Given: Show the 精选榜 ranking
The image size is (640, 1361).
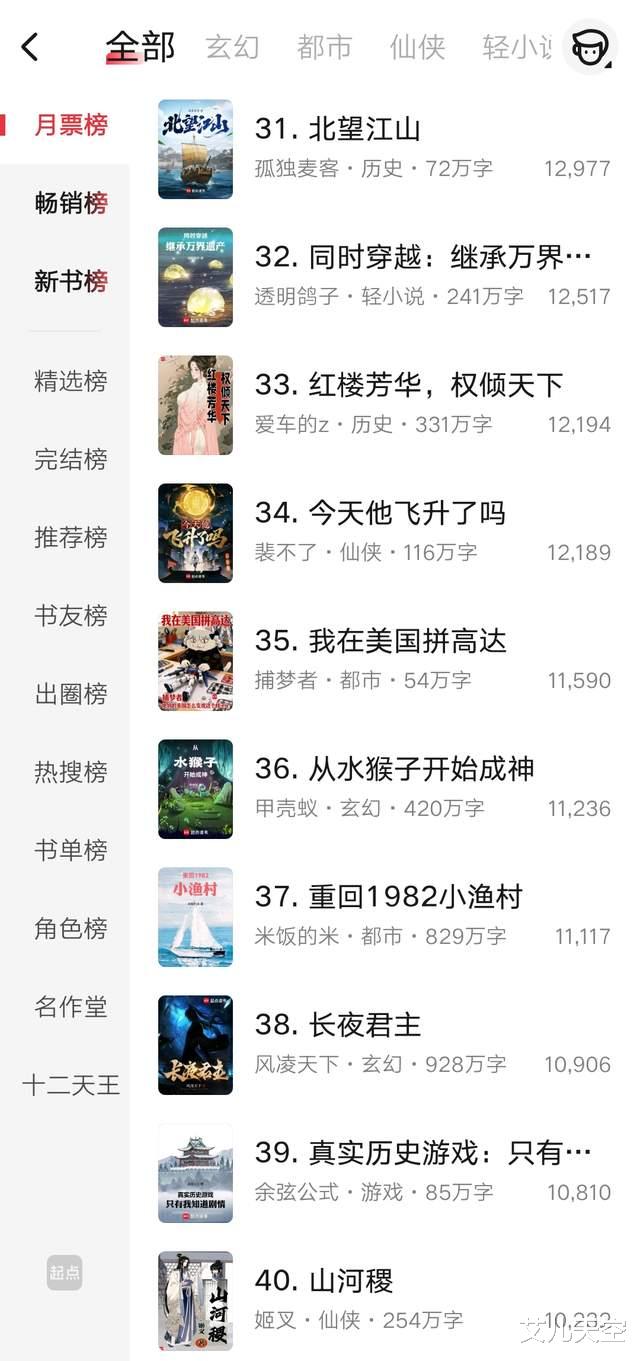Looking at the screenshot, I should coord(70,381).
